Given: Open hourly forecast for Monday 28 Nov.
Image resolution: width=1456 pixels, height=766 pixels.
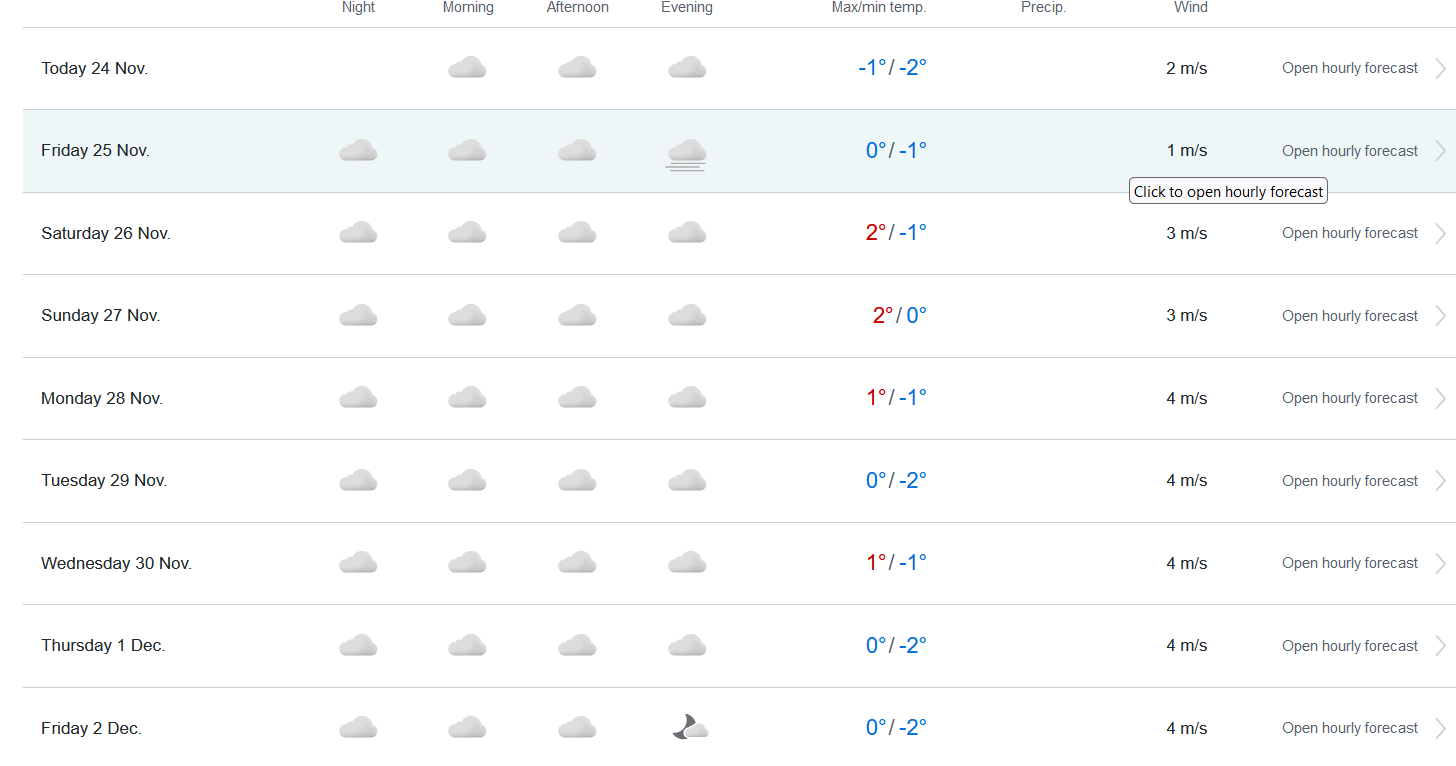Looking at the screenshot, I should (1350, 398).
